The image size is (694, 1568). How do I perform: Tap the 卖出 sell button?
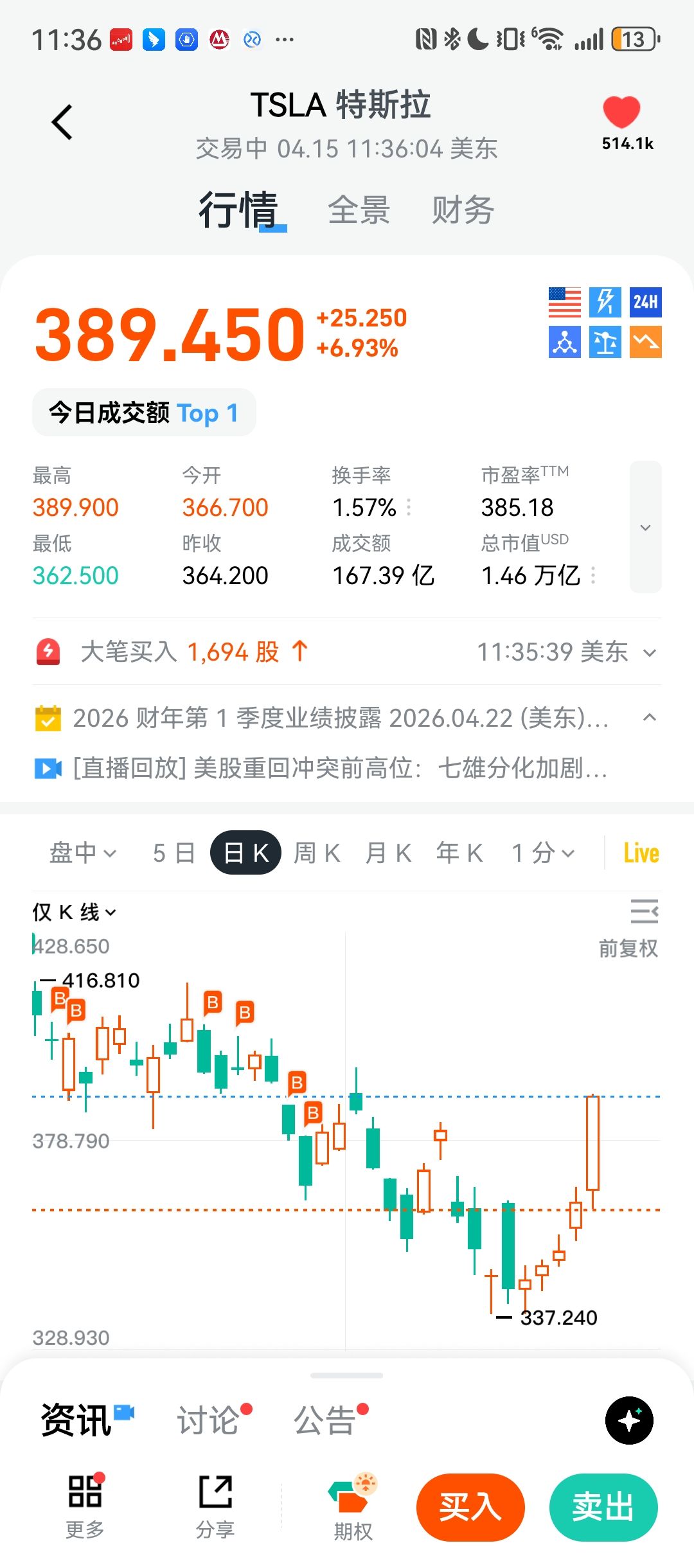point(603,1507)
